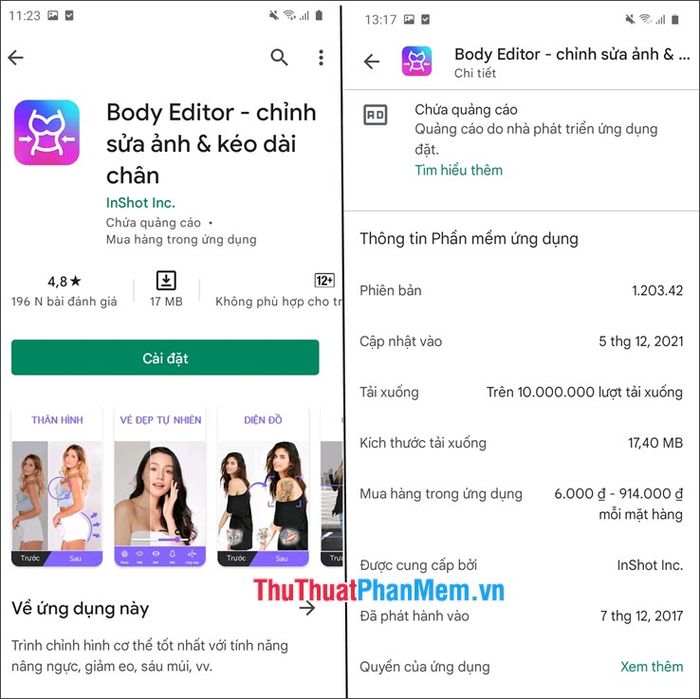Screen dimensions: 700x699
Task: Tap Xem thêm next to Quyền của ứng dụng
Action: tap(651, 666)
